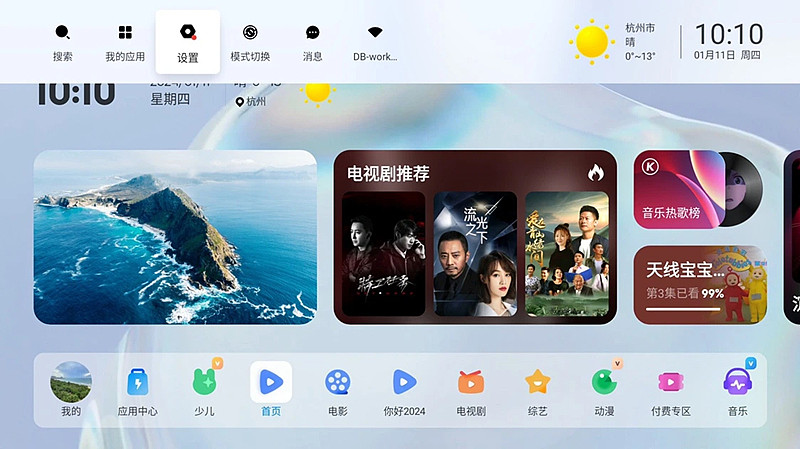This screenshot has width=800, height=449.
Task: Switch to the 电视剧 TV drama tab
Action: tap(471, 389)
